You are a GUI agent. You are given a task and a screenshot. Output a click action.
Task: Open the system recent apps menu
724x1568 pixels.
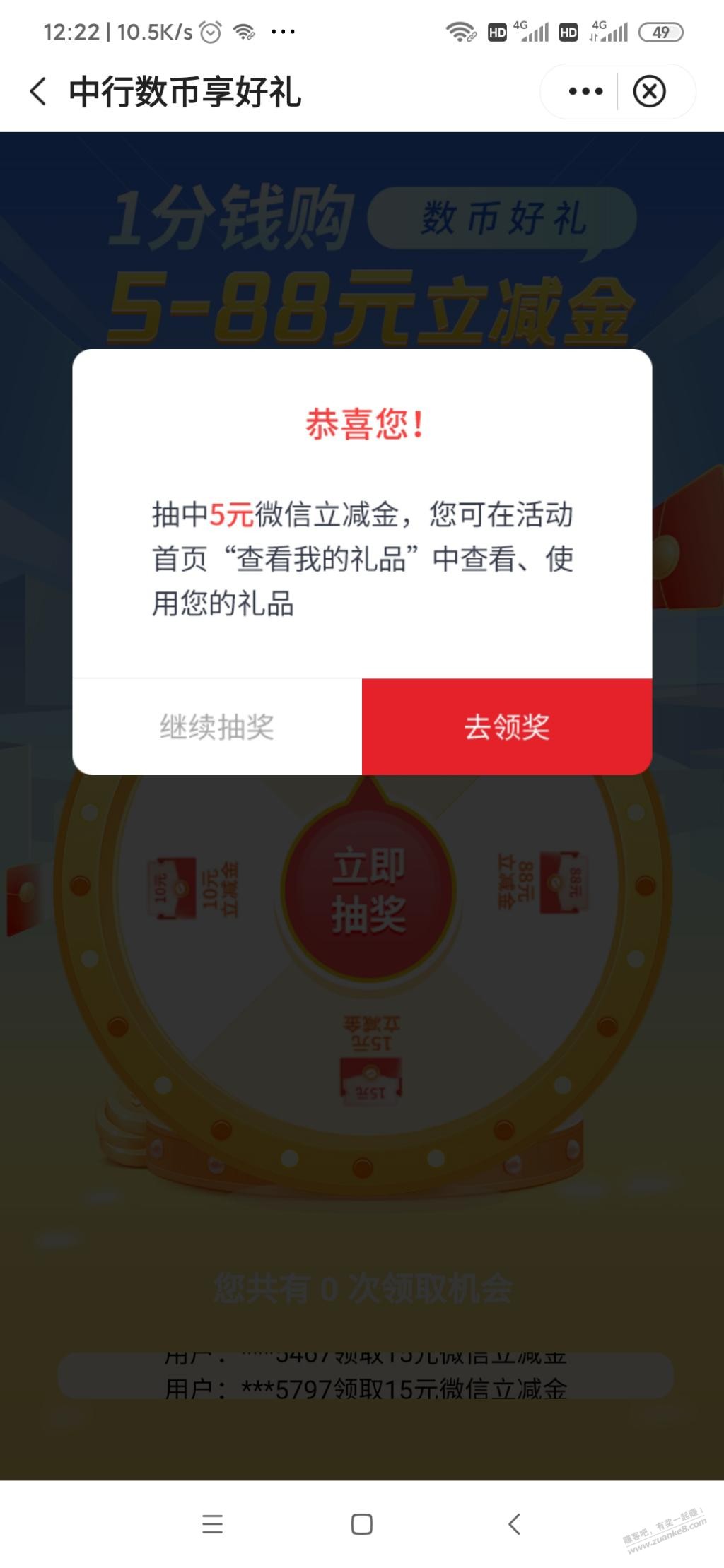click(212, 1524)
